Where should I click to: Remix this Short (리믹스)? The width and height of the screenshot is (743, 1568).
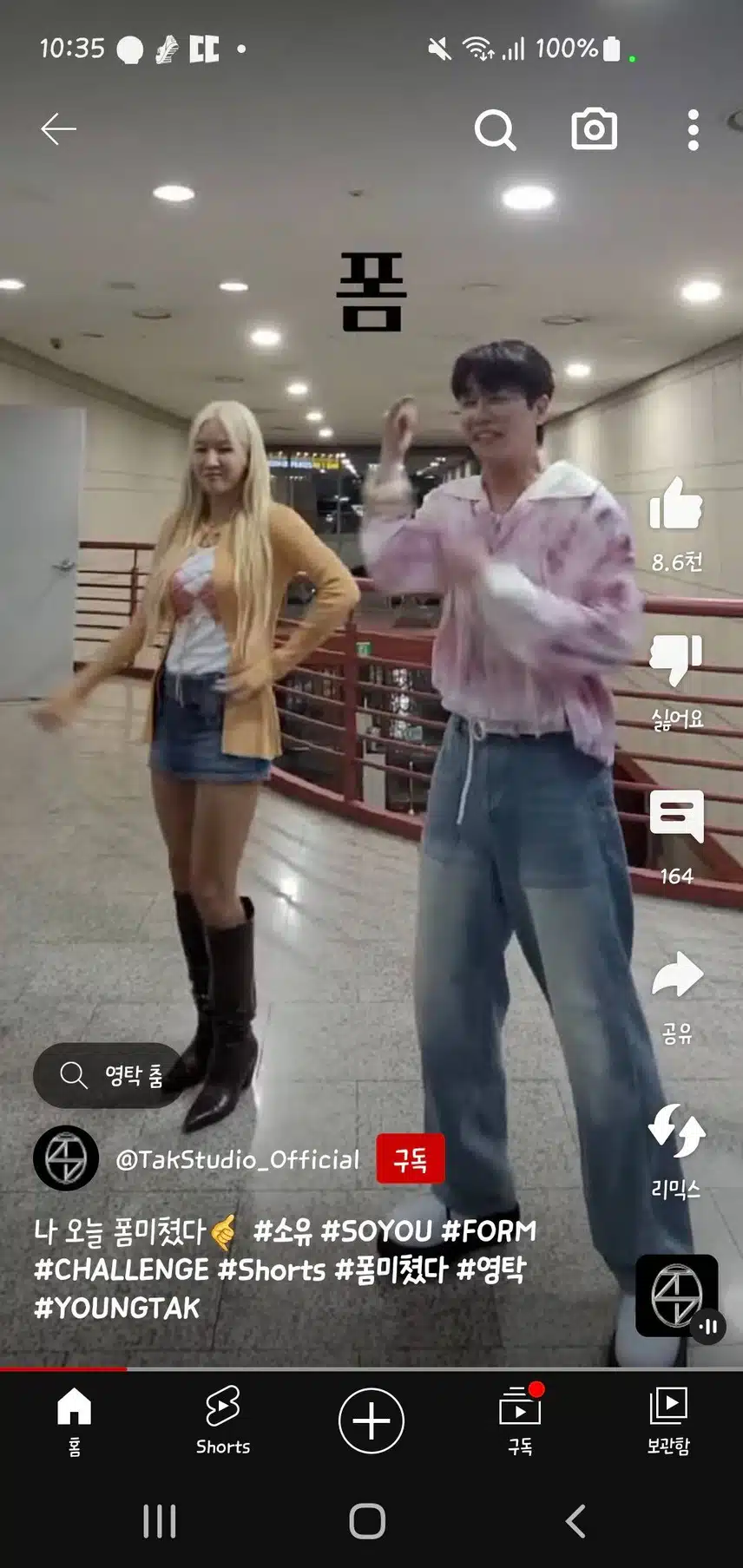pos(676,1132)
